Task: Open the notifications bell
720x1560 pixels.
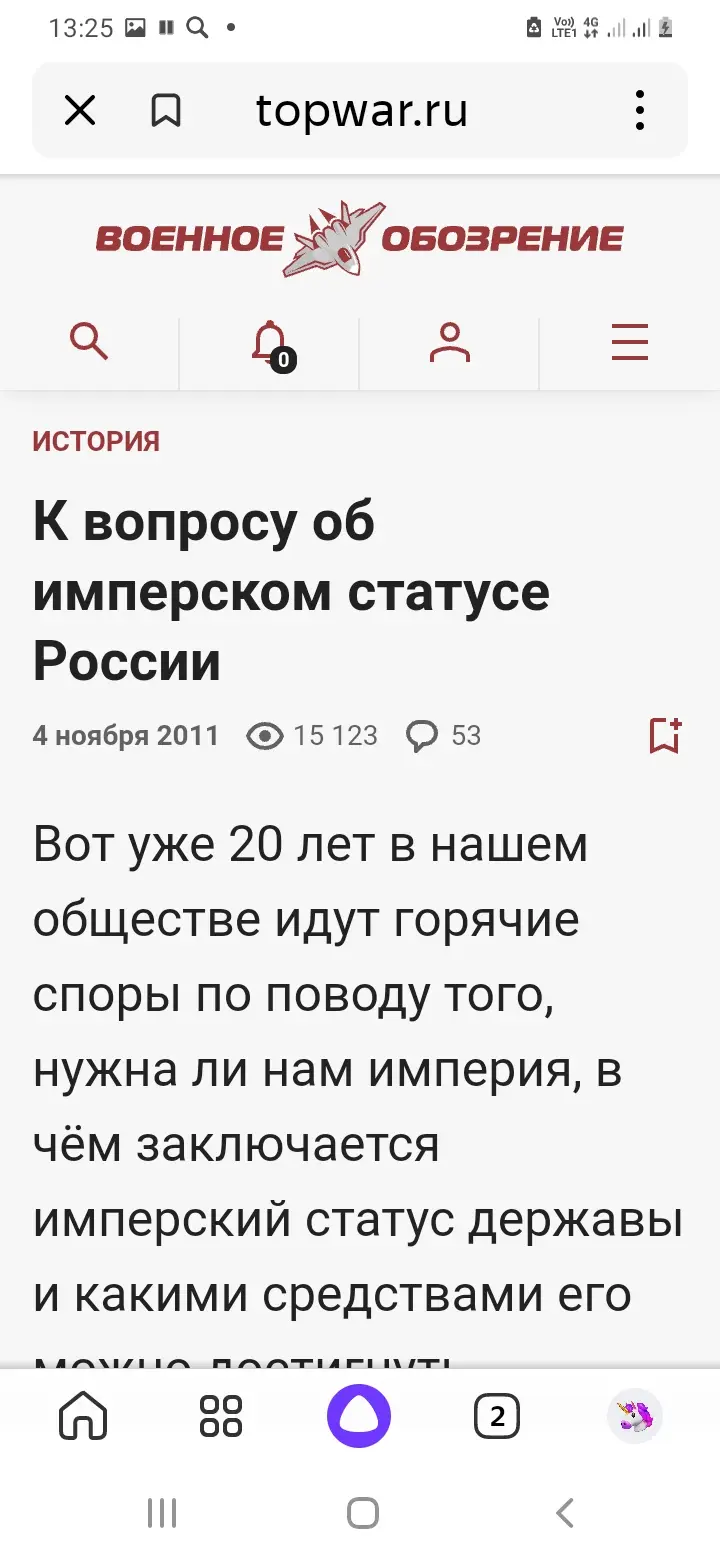Action: [x=269, y=344]
